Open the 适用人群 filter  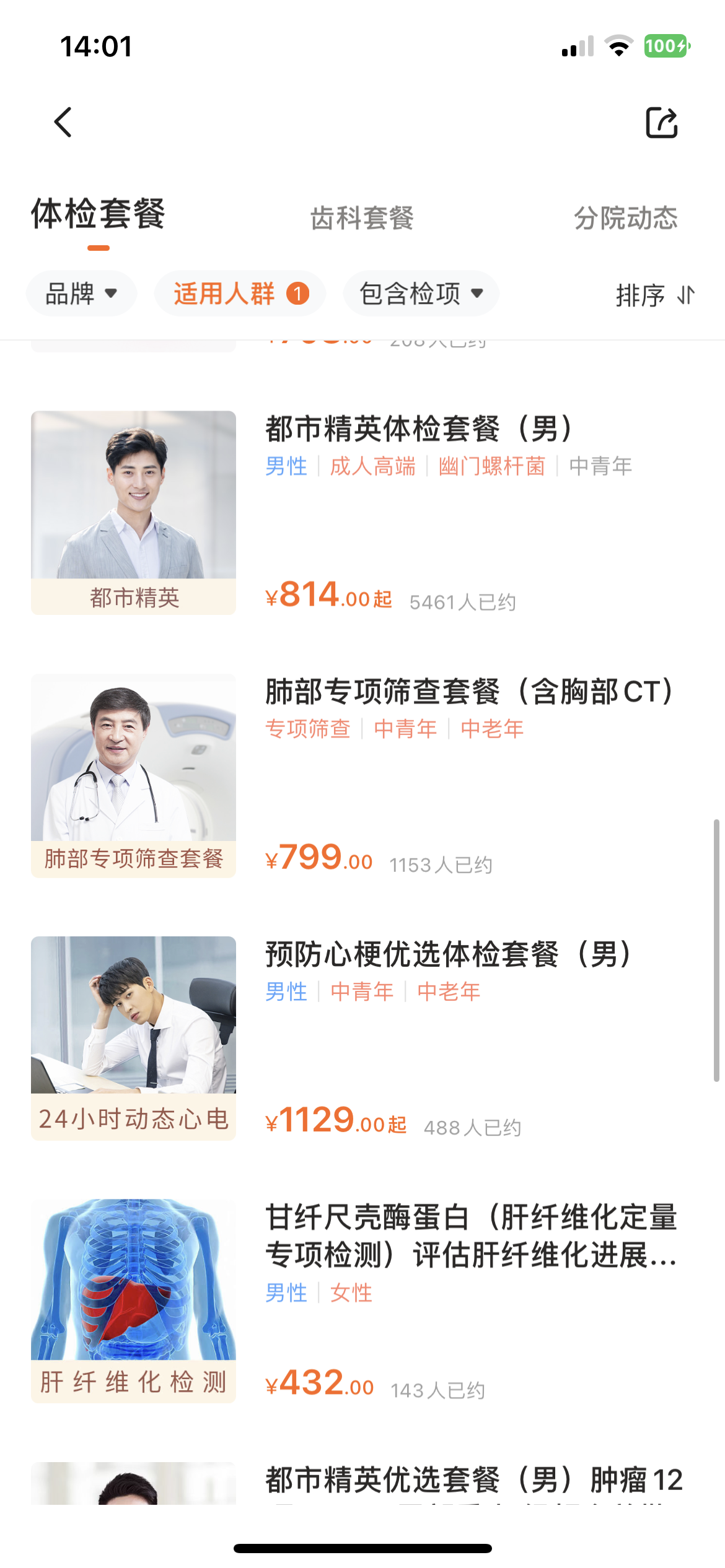(240, 294)
